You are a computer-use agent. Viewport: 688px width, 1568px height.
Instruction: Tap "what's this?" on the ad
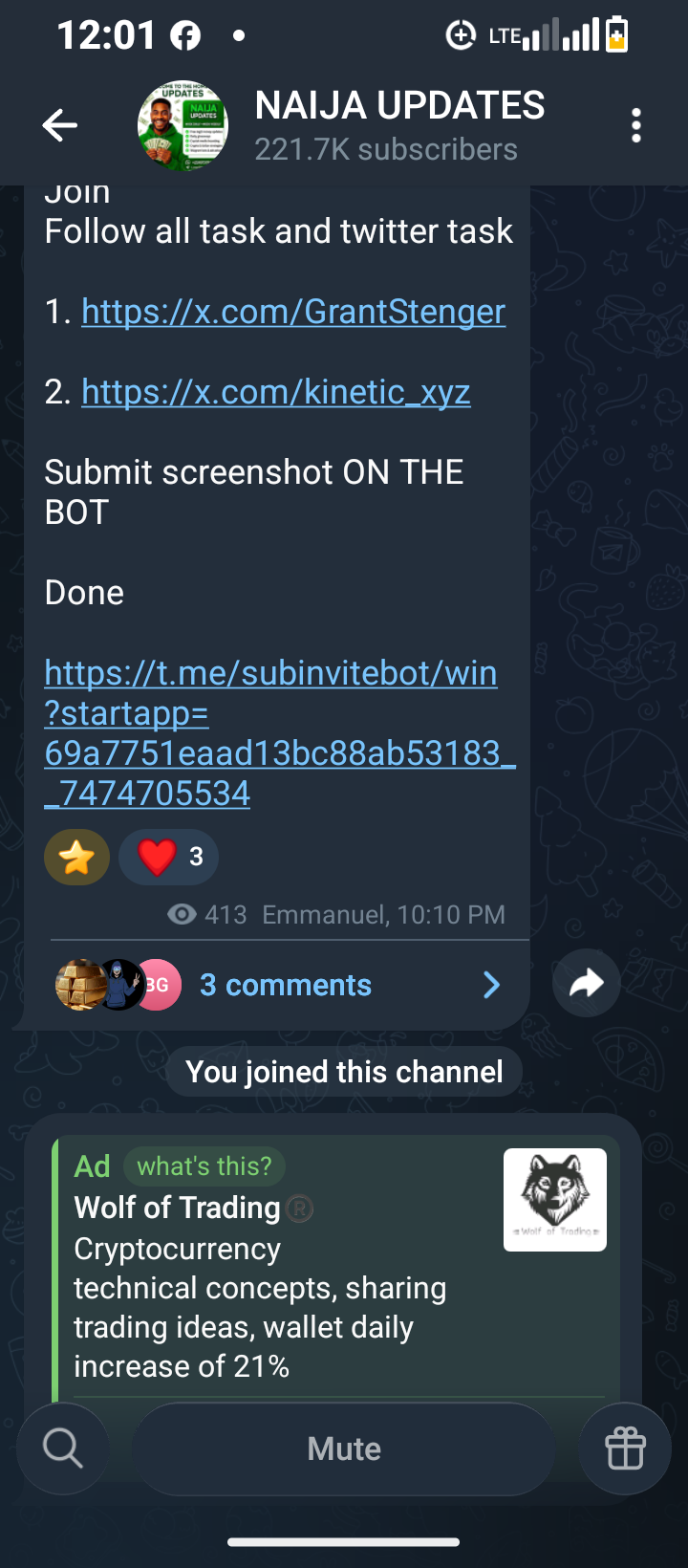[204, 1166]
